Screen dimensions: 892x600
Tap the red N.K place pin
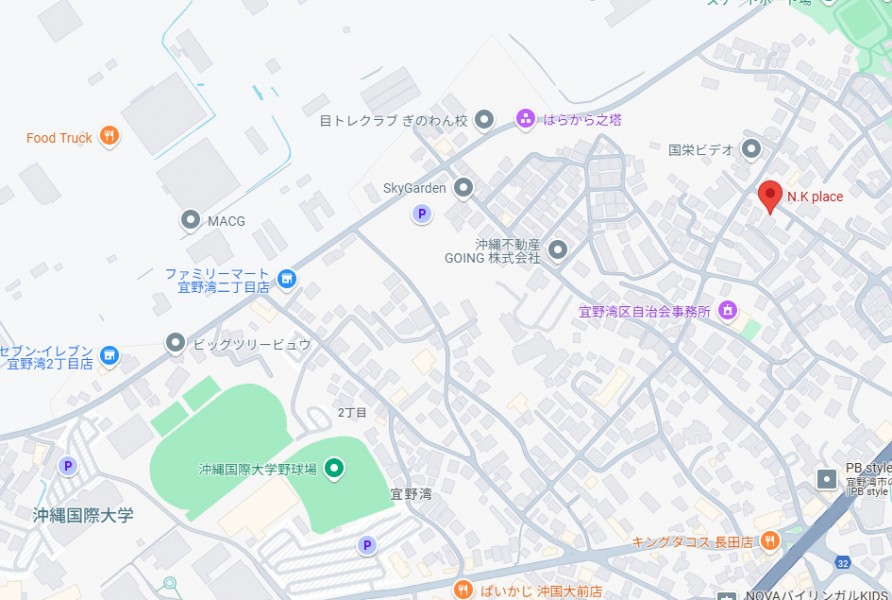click(x=769, y=195)
